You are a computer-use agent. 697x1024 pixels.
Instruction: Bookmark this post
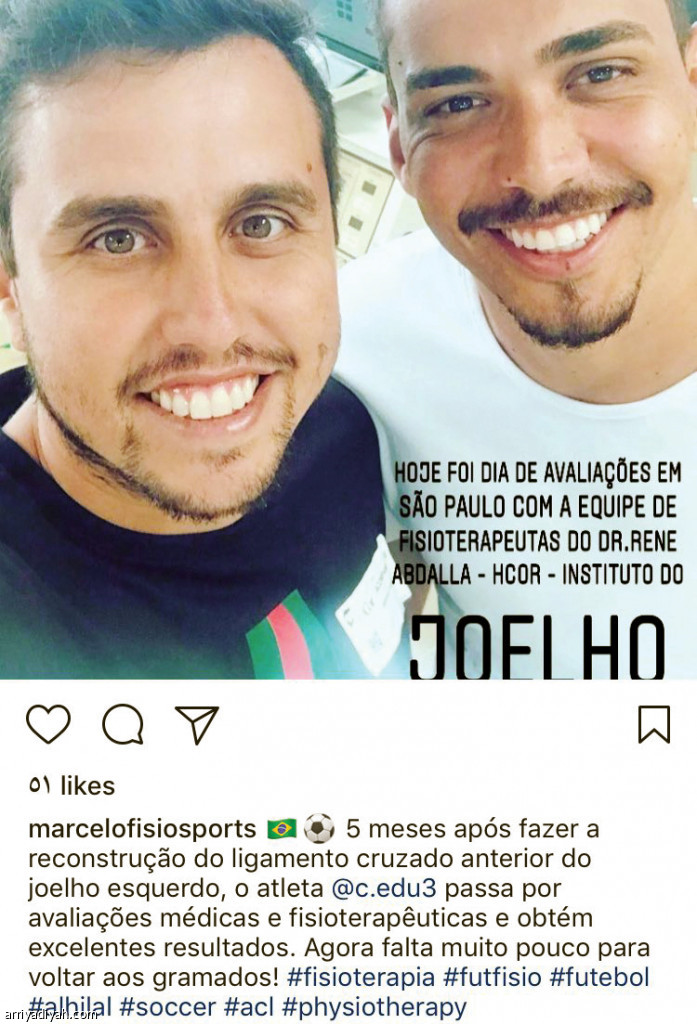pos(654,724)
